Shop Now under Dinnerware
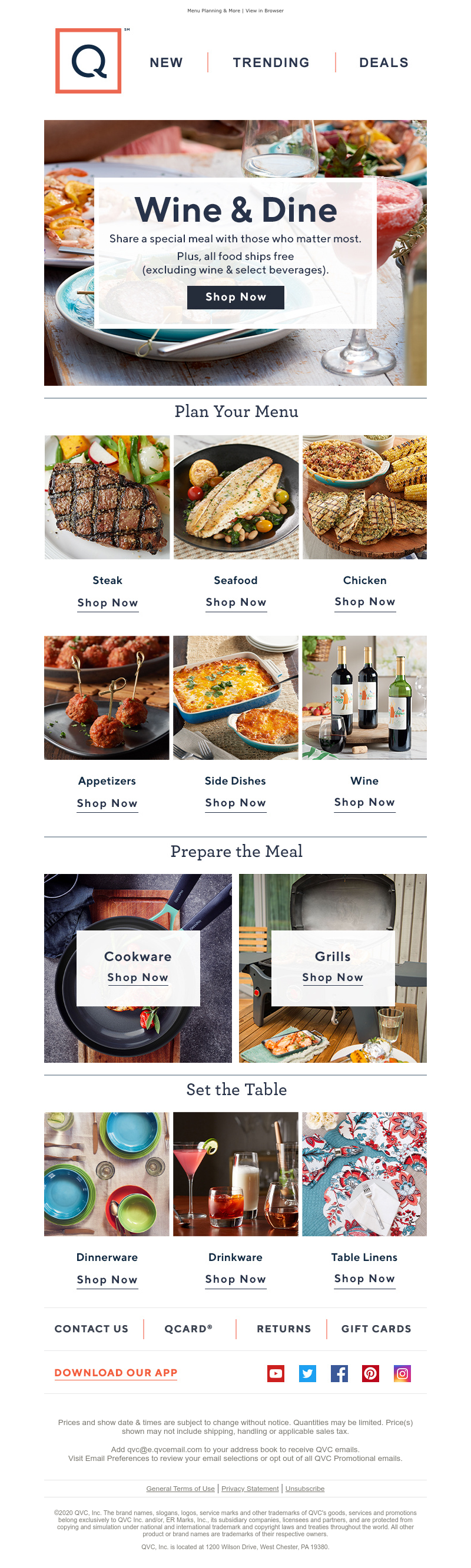The width and height of the screenshot is (471, 1568). click(x=107, y=1279)
